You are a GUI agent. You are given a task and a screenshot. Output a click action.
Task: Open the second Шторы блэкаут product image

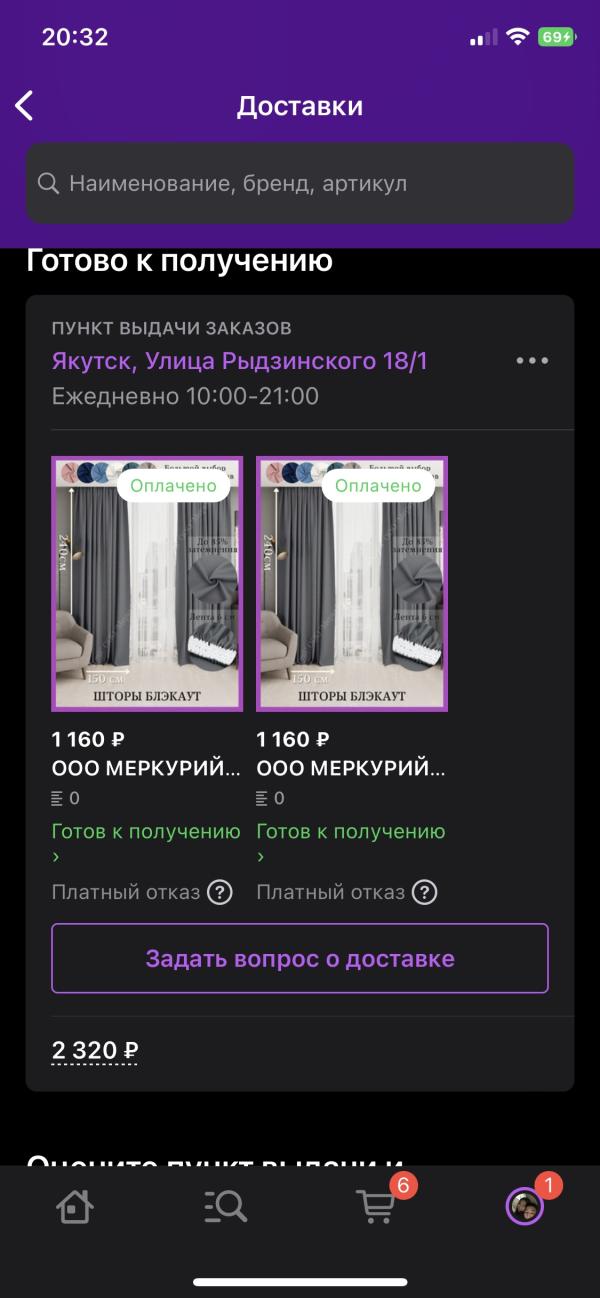(x=352, y=584)
